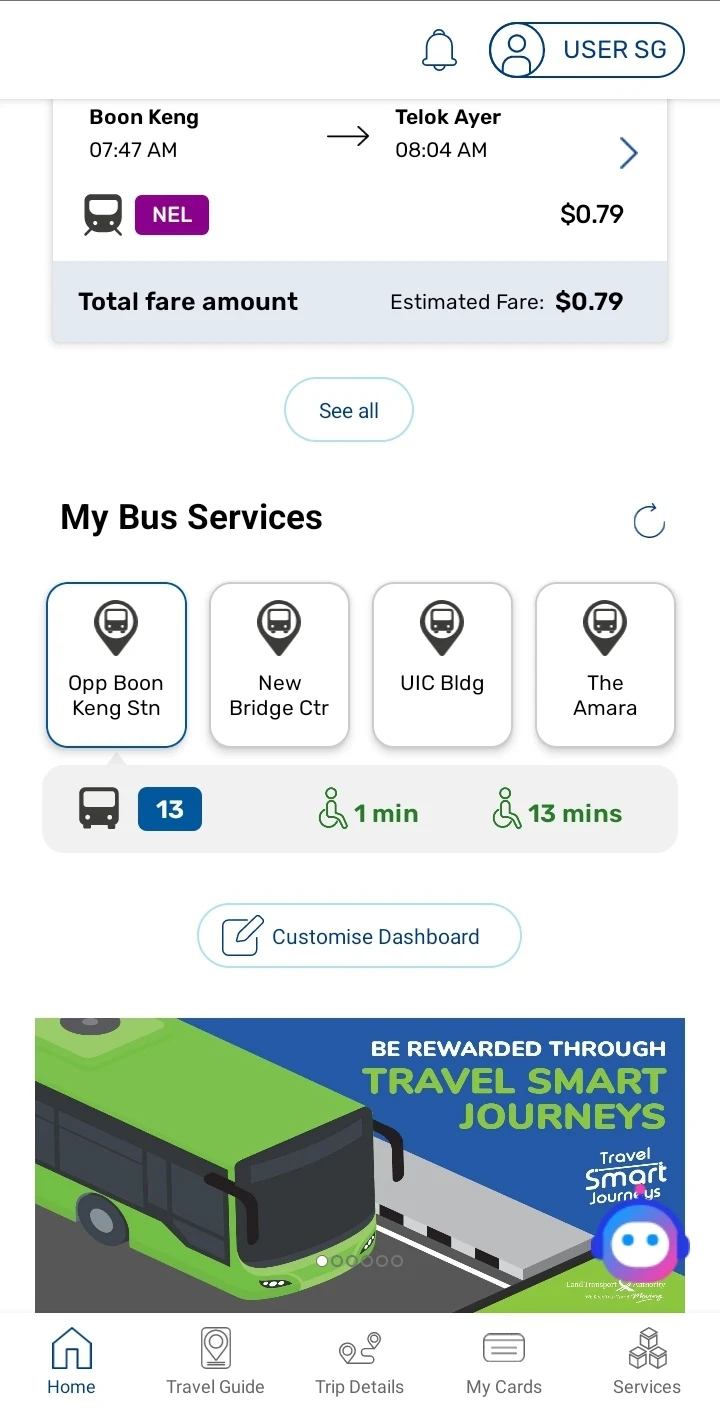Refresh My Bus Services arrival times
This screenshot has height=1411, width=720.
(649, 521)
